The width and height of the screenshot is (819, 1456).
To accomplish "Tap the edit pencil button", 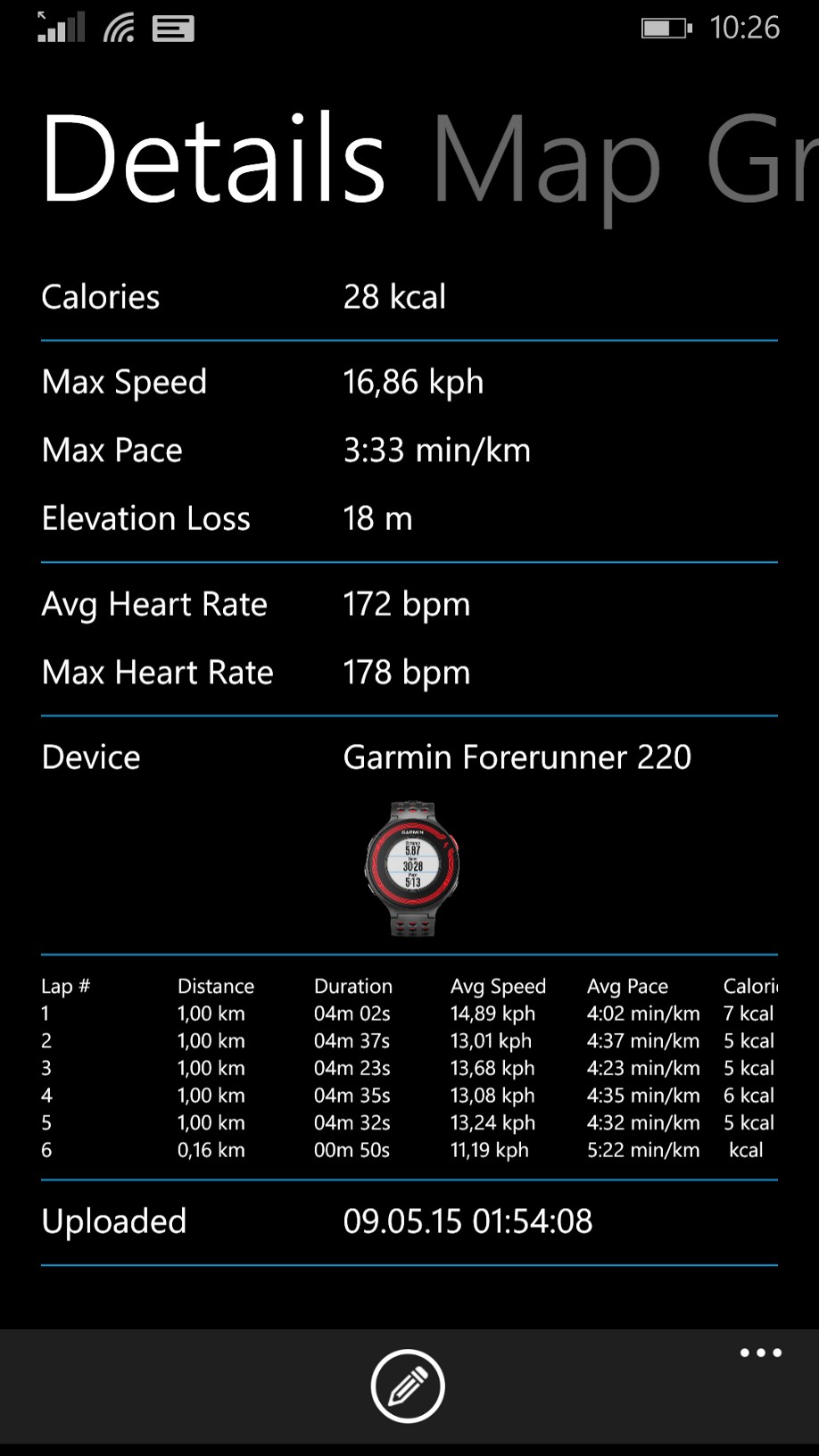I will (x=408, y=1386).
